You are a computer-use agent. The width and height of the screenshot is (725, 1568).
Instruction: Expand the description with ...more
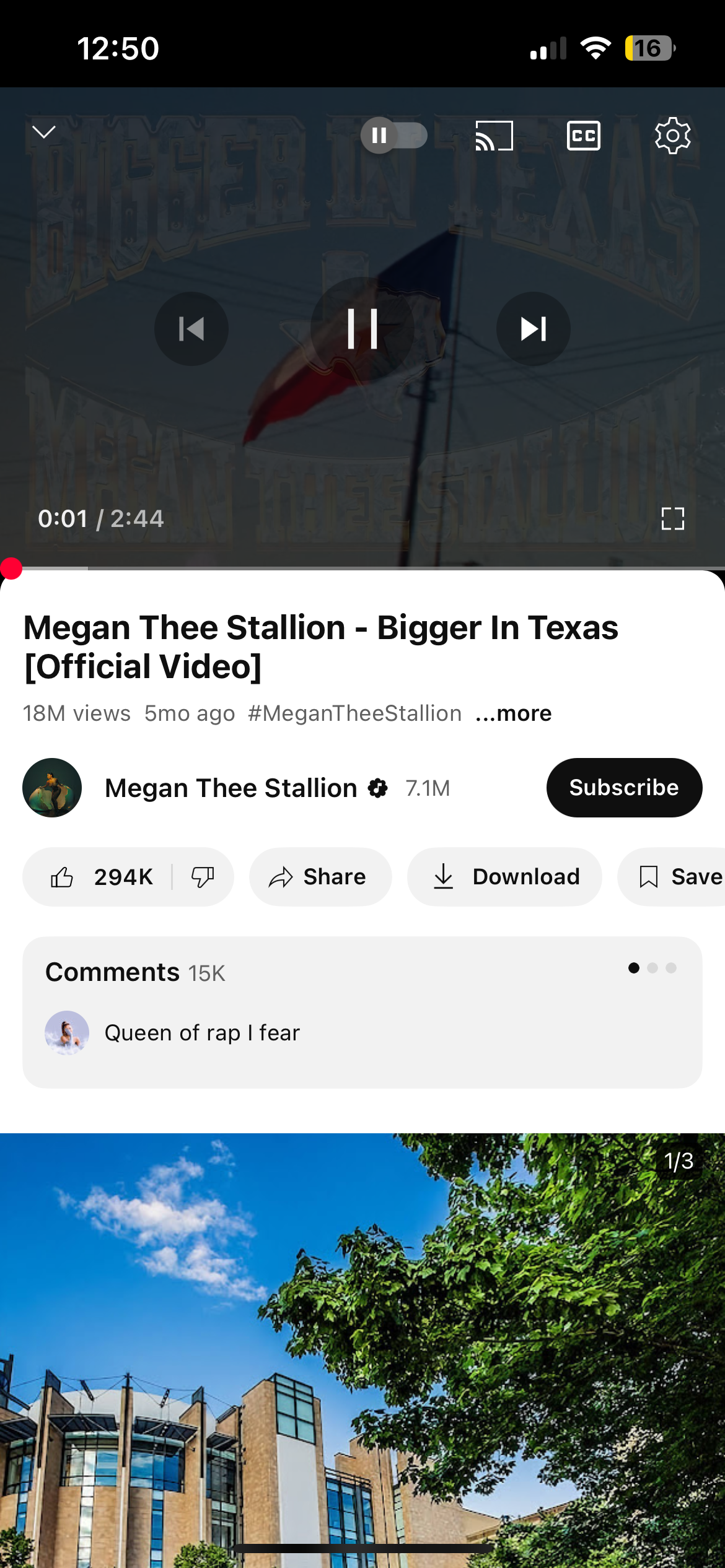point(513,713)
